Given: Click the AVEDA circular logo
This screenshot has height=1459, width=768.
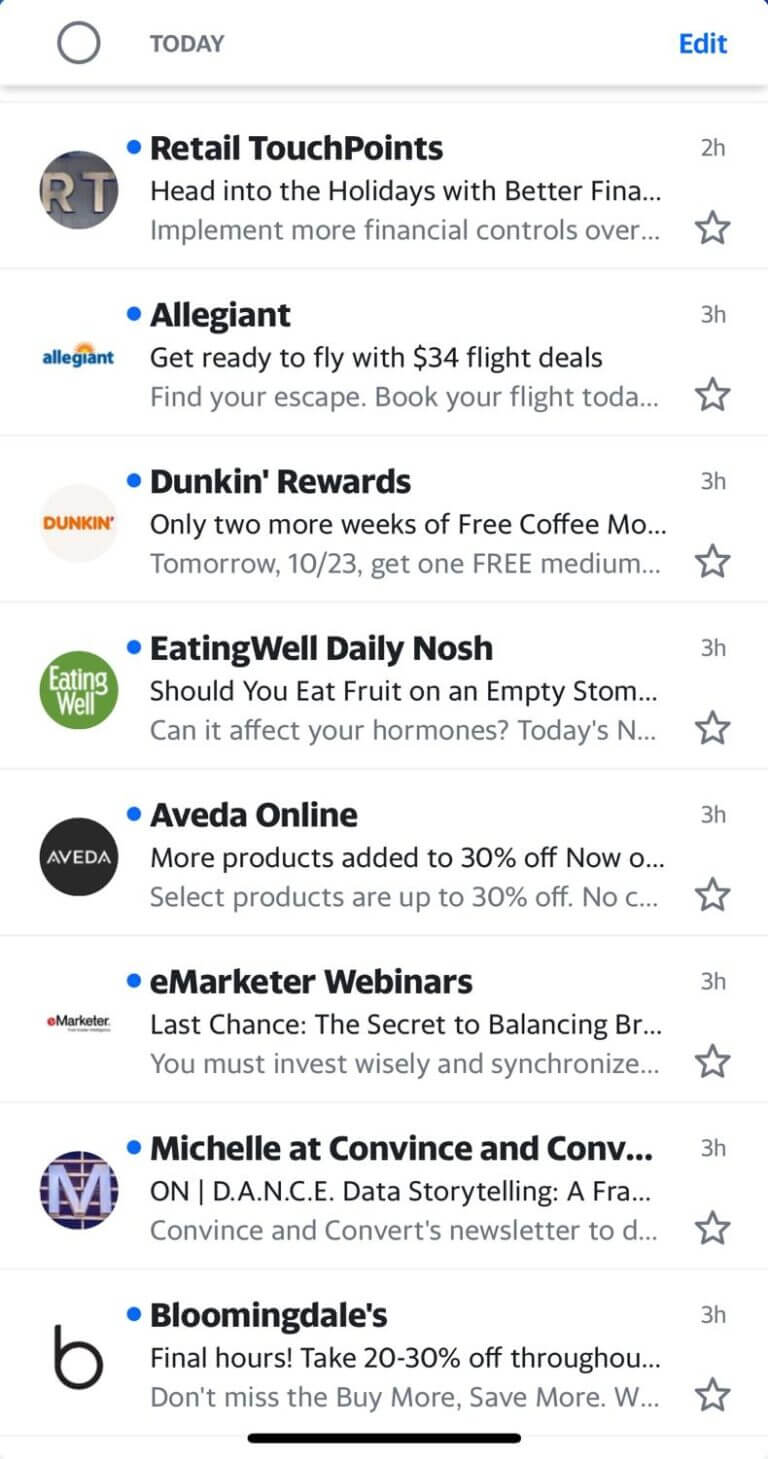Looking at the screenshot, I should pyautogui.click(x=78, y=857).
